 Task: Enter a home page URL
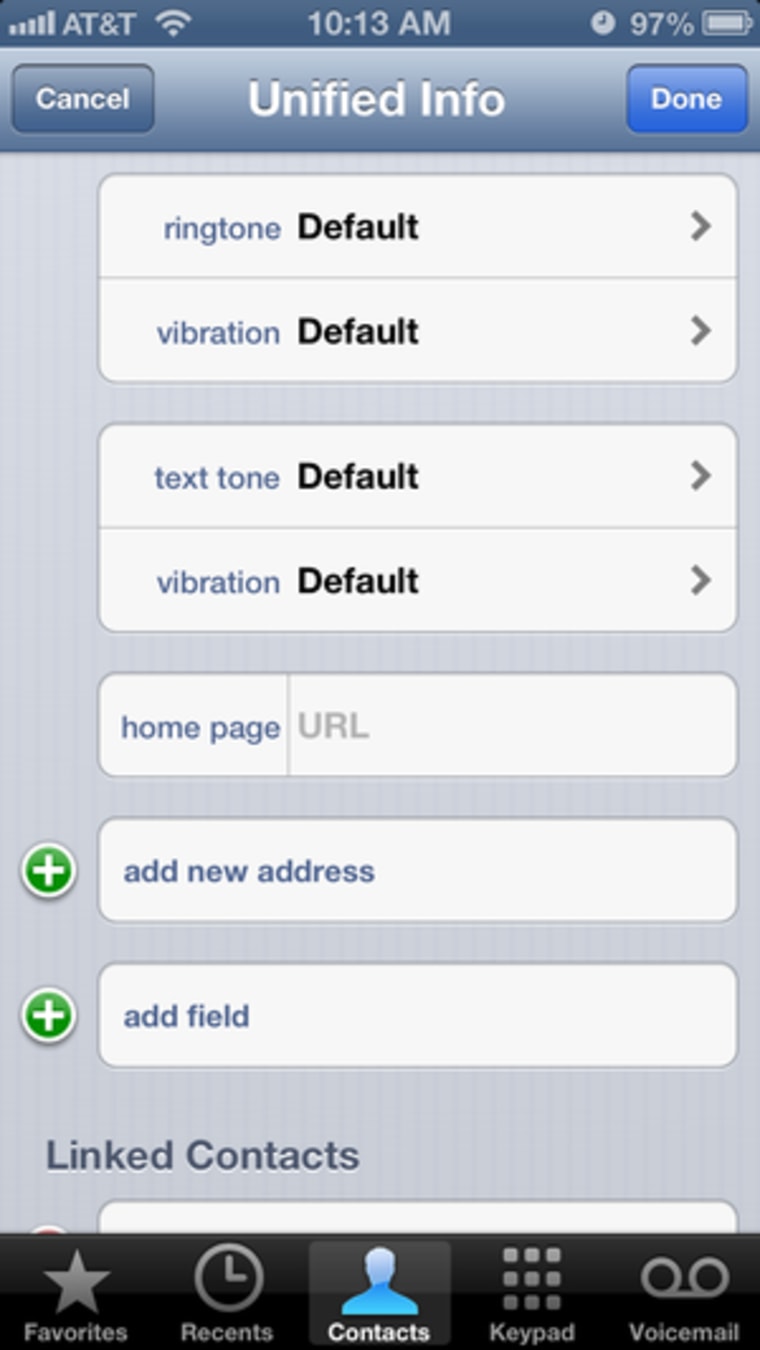(510, 726)
